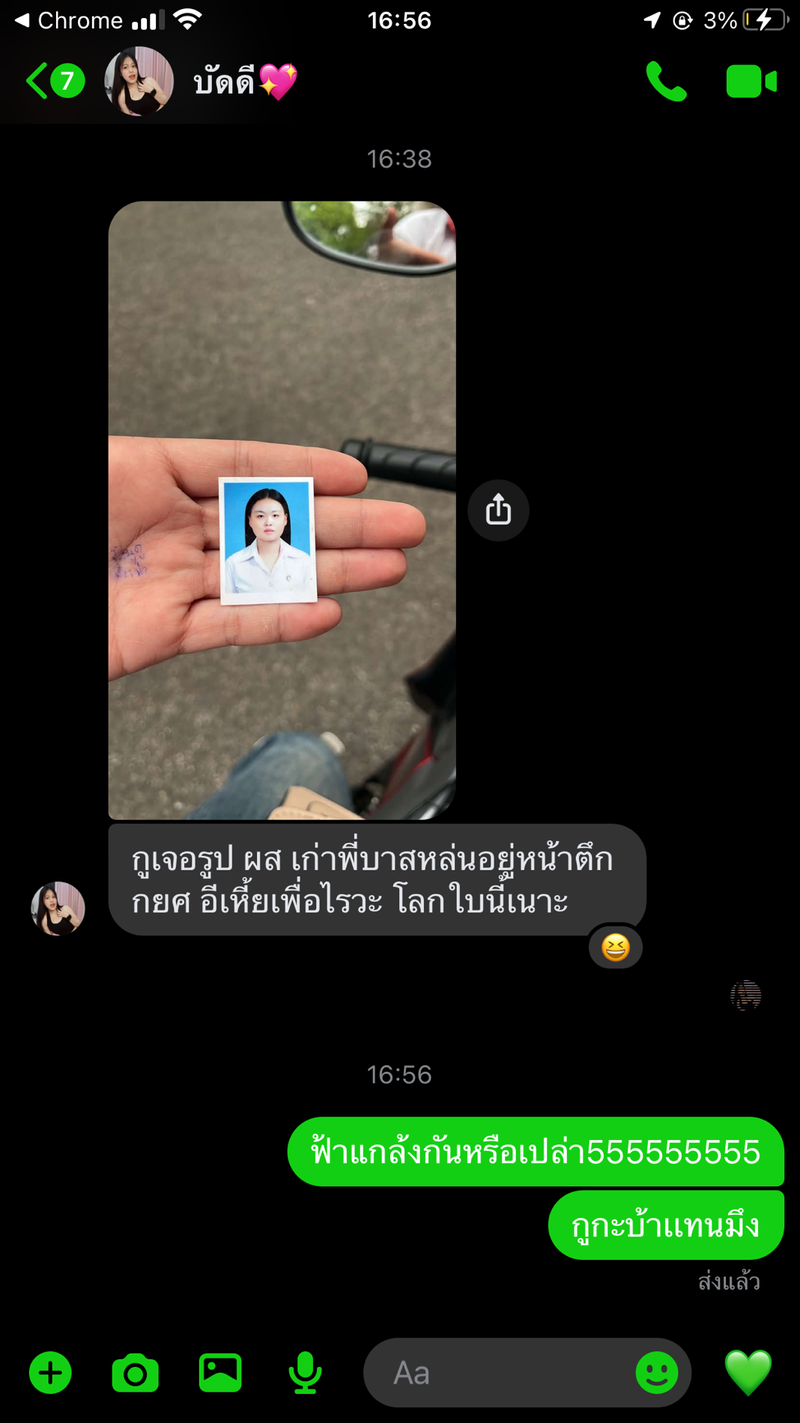View the laughing reaction on message

615,946
